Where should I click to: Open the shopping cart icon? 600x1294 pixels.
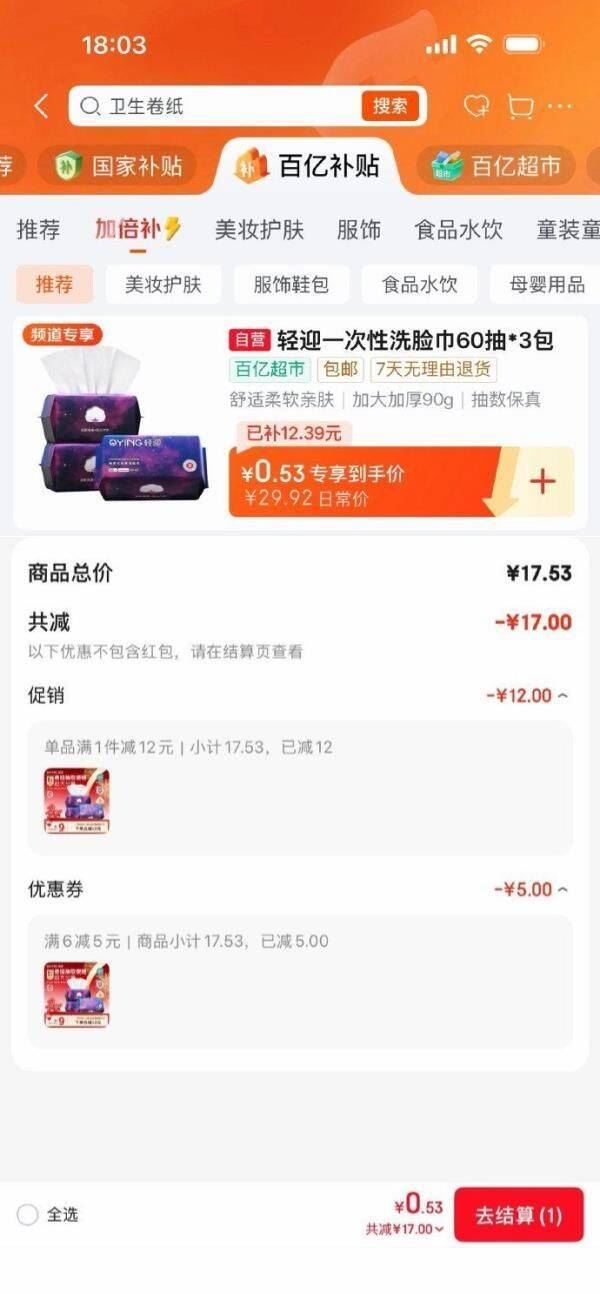coord(520,106)
